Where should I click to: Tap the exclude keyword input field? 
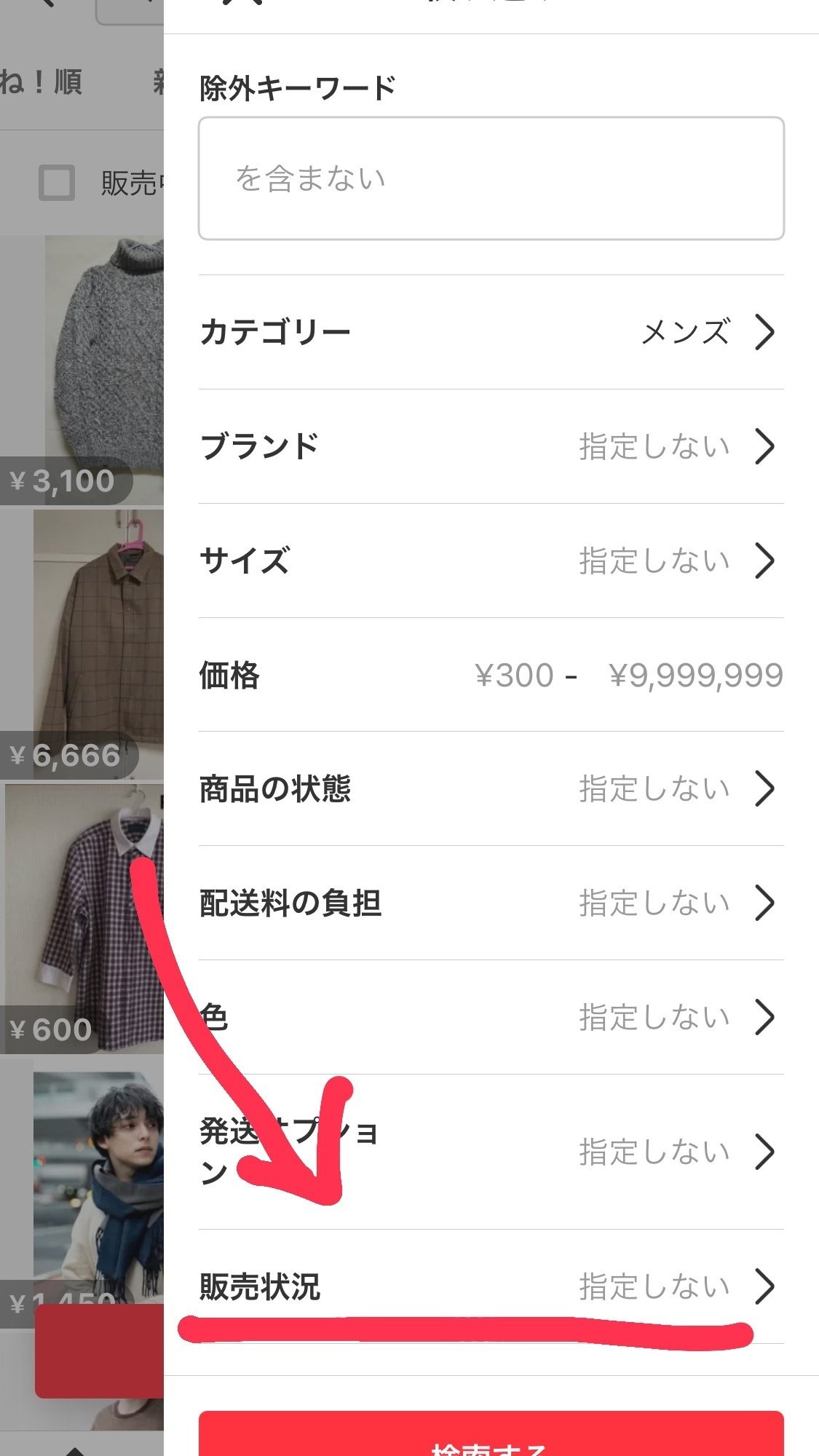click(x=491, y=178)
